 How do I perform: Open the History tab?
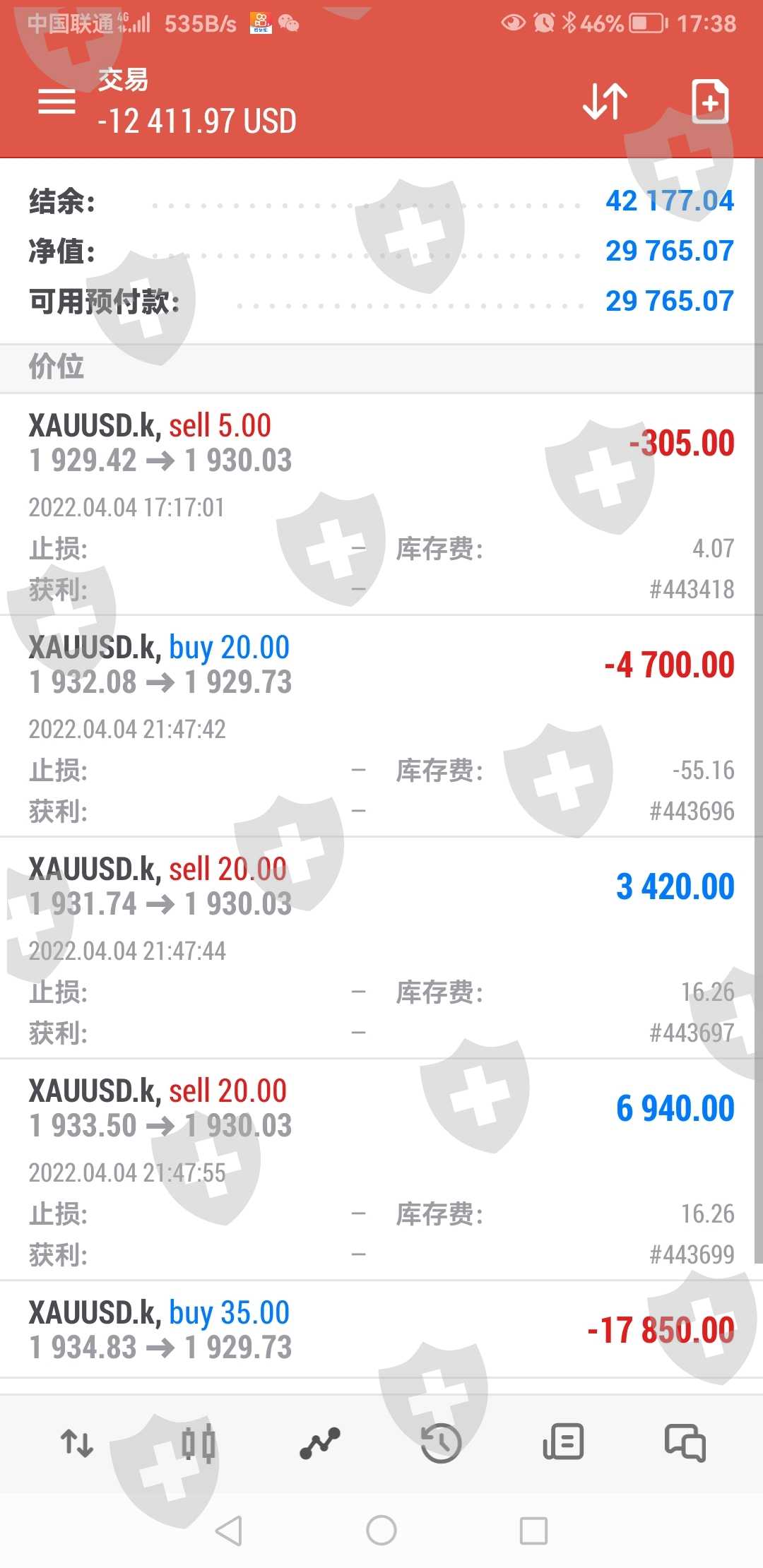pyautogui.click(x=441, y=1443)
